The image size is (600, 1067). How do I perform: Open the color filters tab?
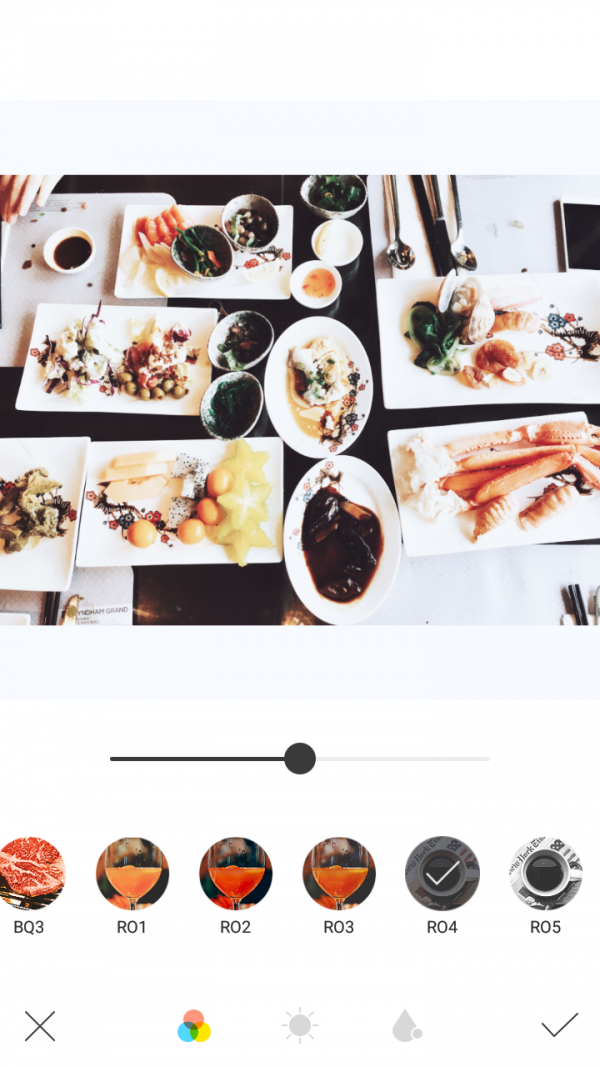coord(194,1026)
